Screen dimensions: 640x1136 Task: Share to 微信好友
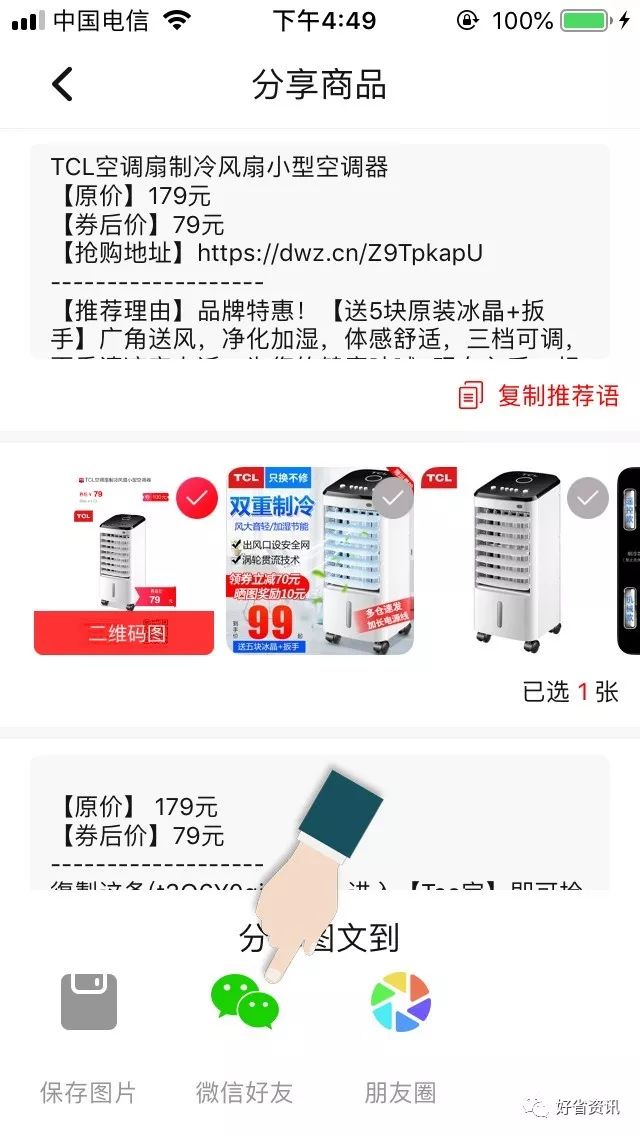pyautogui.click(x=244, y=1038)
